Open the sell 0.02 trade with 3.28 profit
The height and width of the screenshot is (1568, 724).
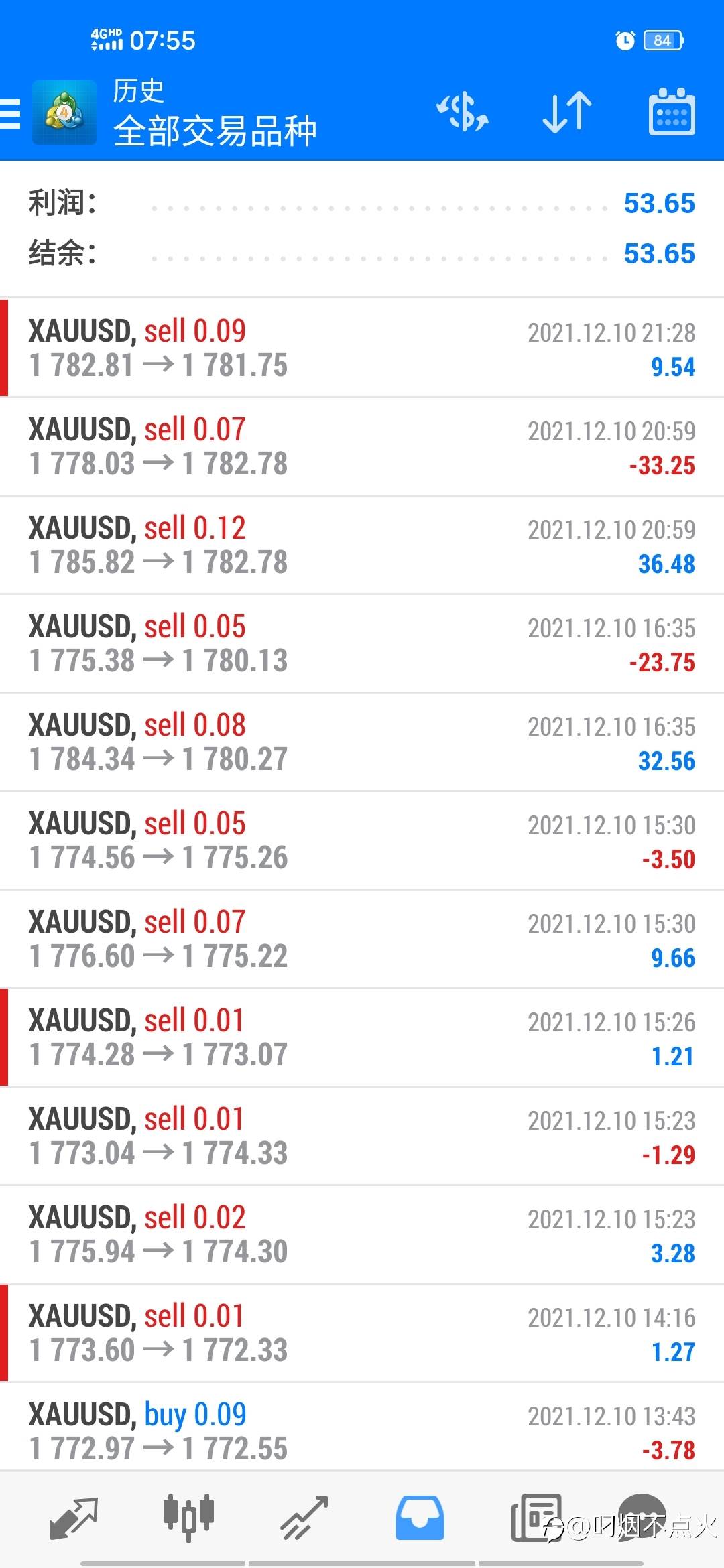362,1234
